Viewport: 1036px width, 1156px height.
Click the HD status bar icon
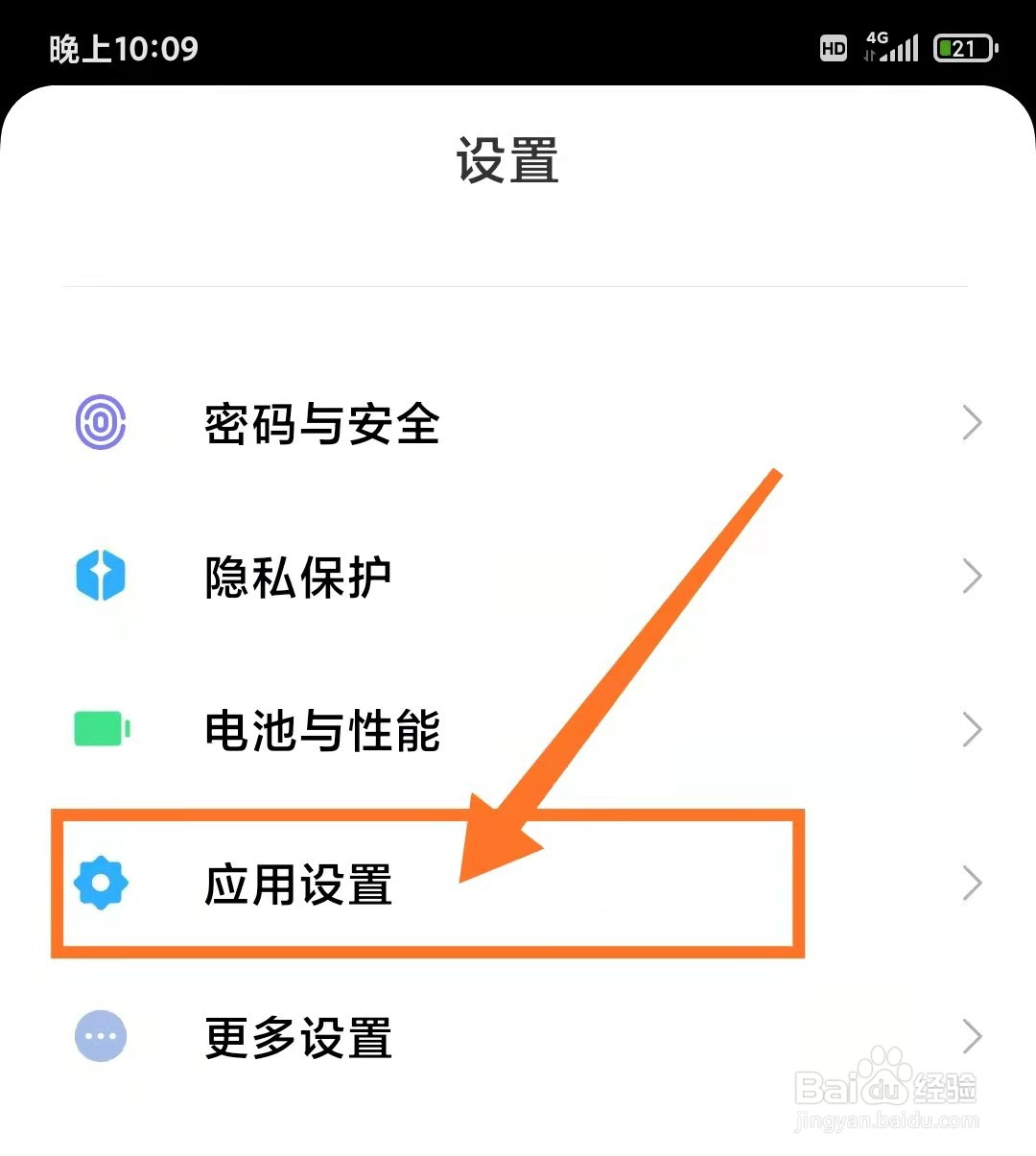pos(833,47)
